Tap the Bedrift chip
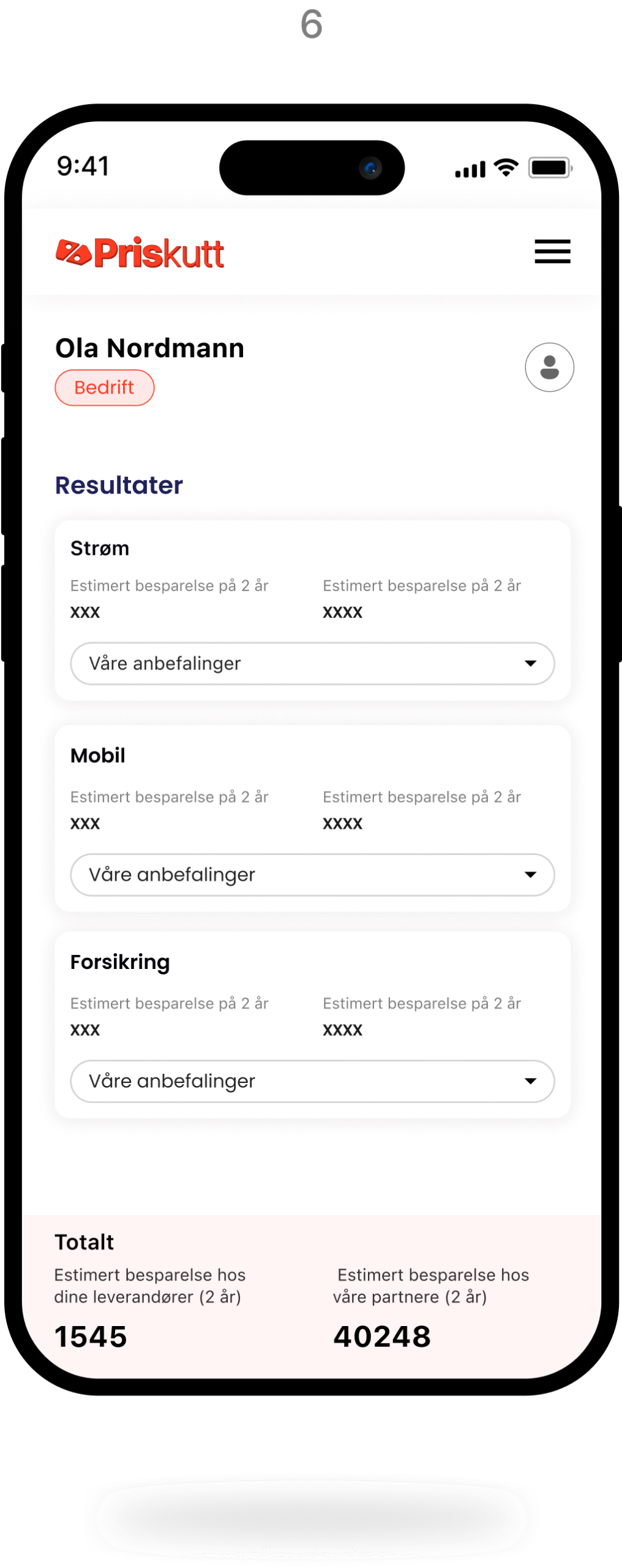This screenshot has height=1568, width=622. pos(105,388)
